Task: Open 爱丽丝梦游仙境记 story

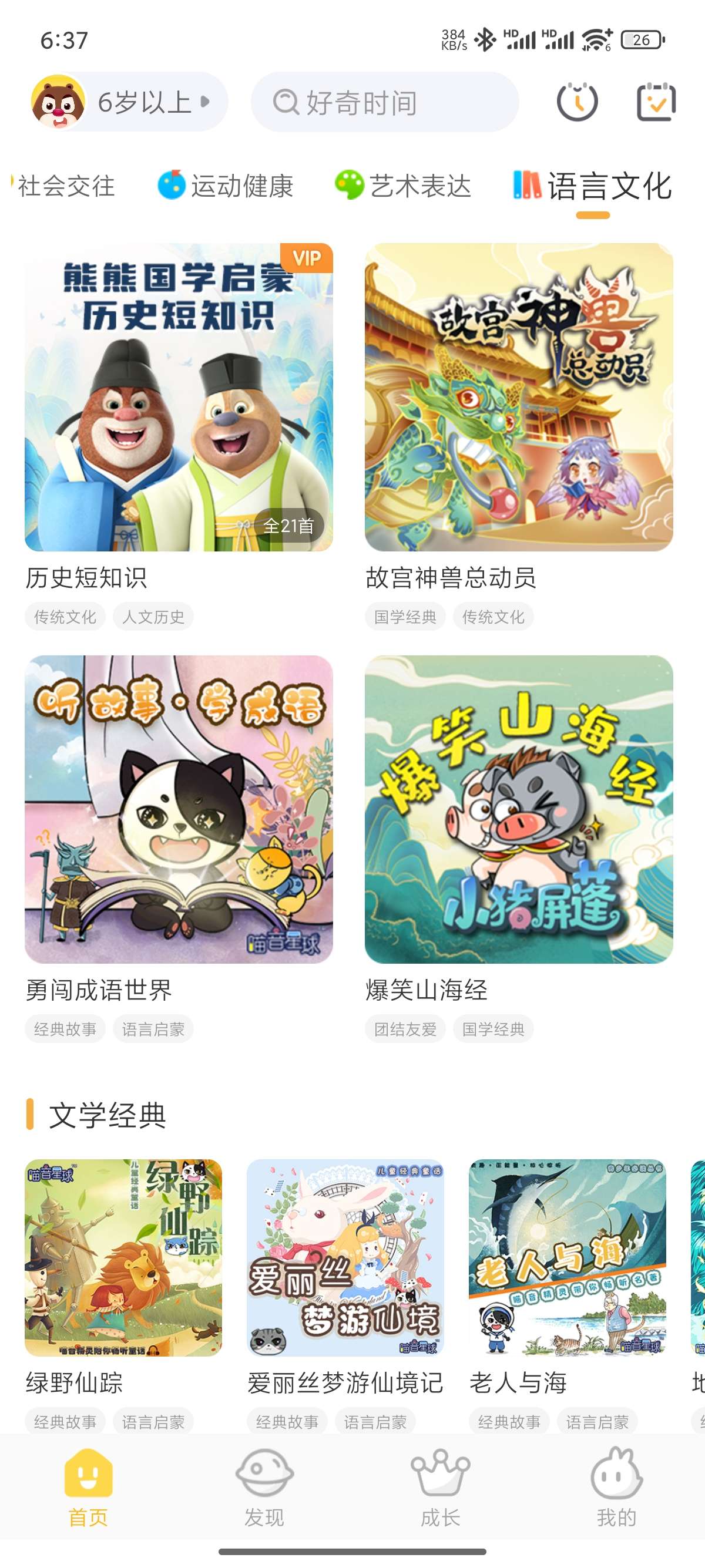Action: coord(345,1257)
